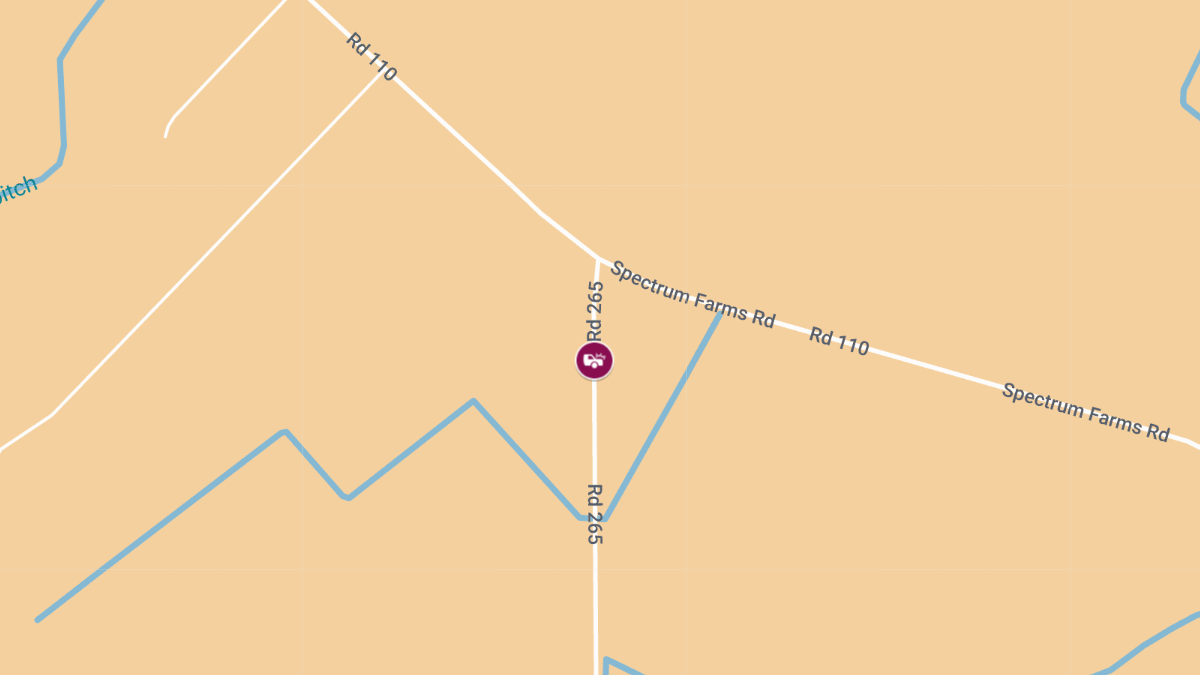Tap the farm marker on Rd 265
Viewport: 1200px width, 675px height.
pos(594,360)
